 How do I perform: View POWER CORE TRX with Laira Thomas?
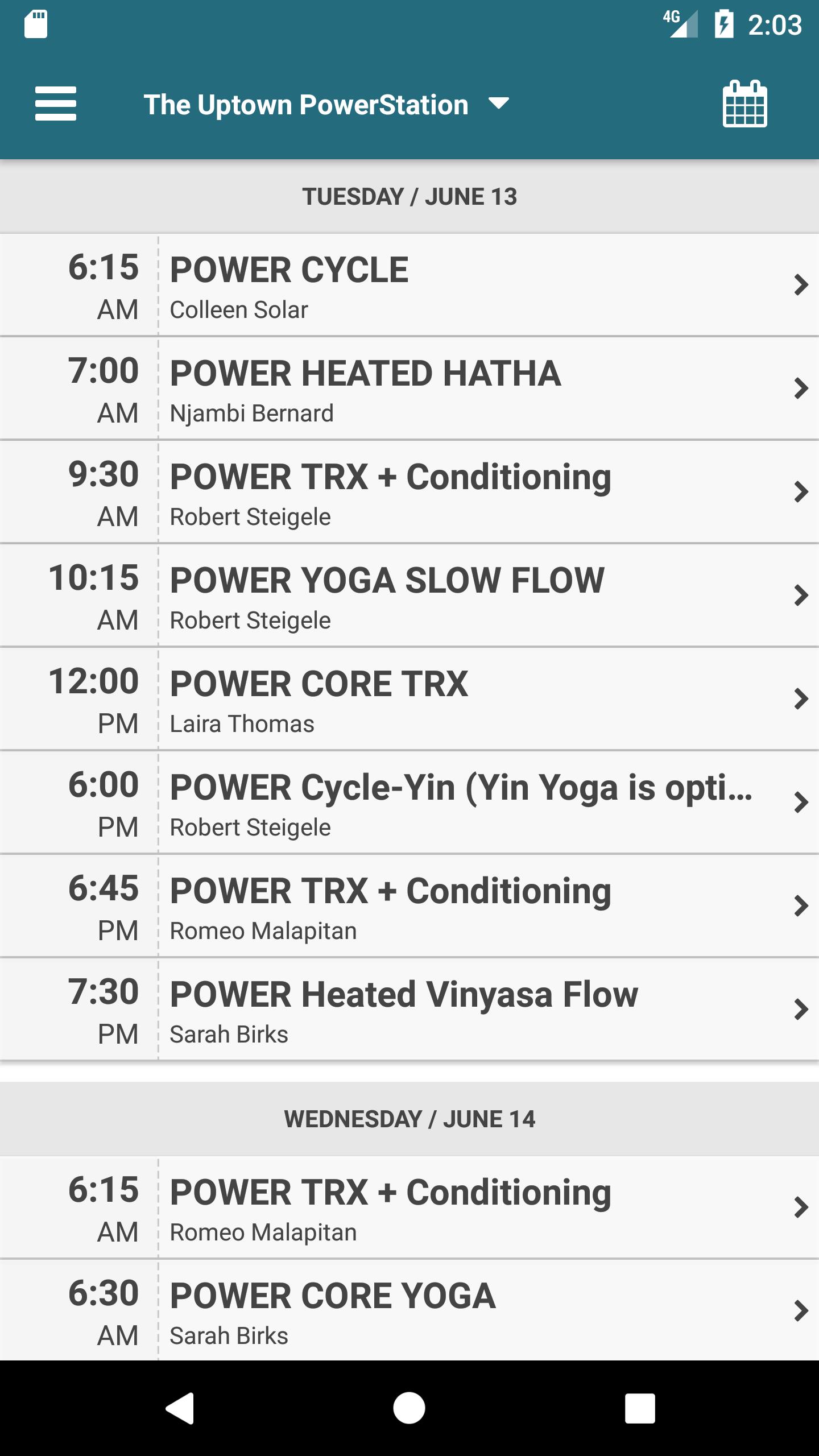coord(409,699)
